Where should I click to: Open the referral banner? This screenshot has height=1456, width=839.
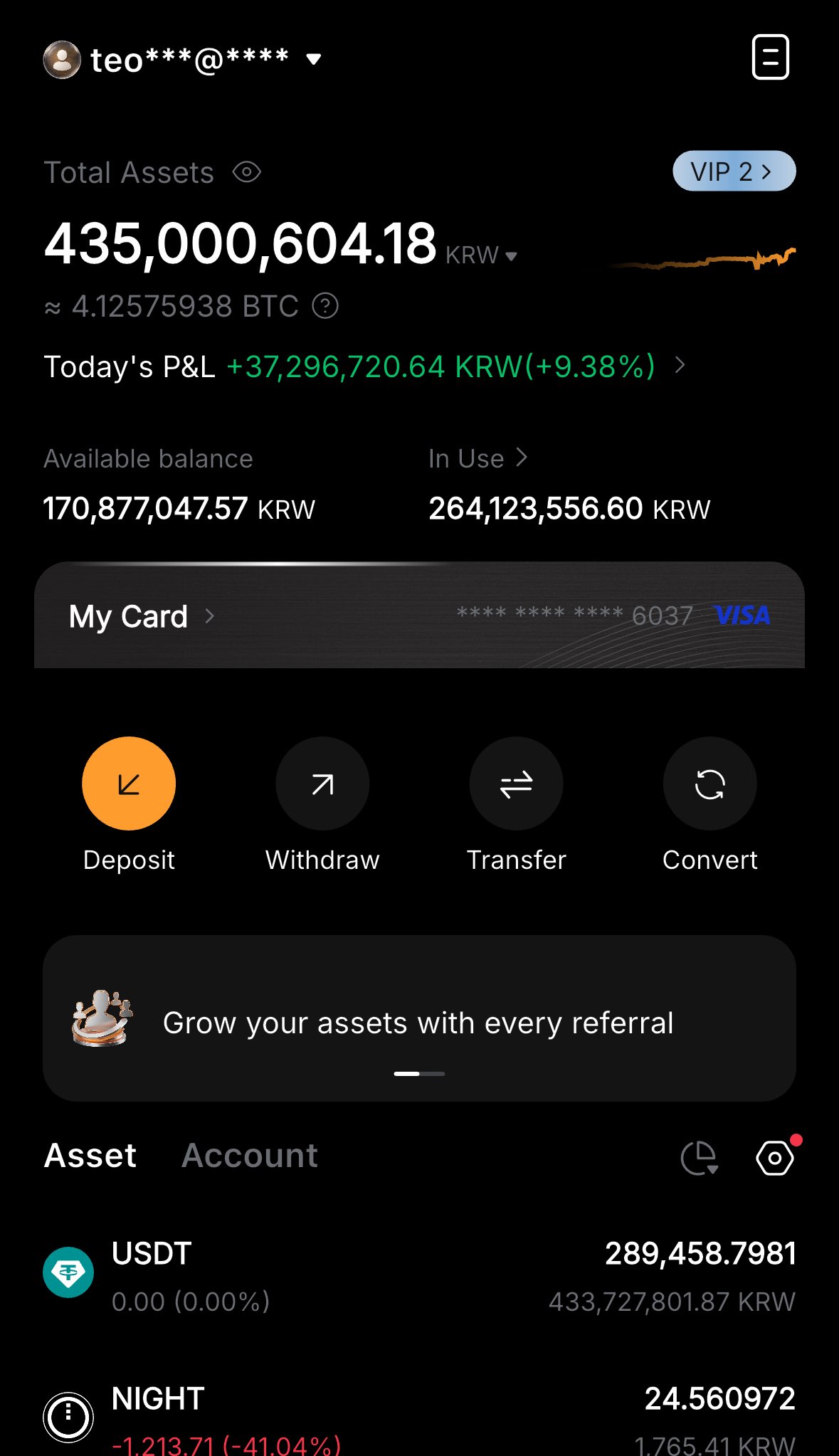point(418,1022)
